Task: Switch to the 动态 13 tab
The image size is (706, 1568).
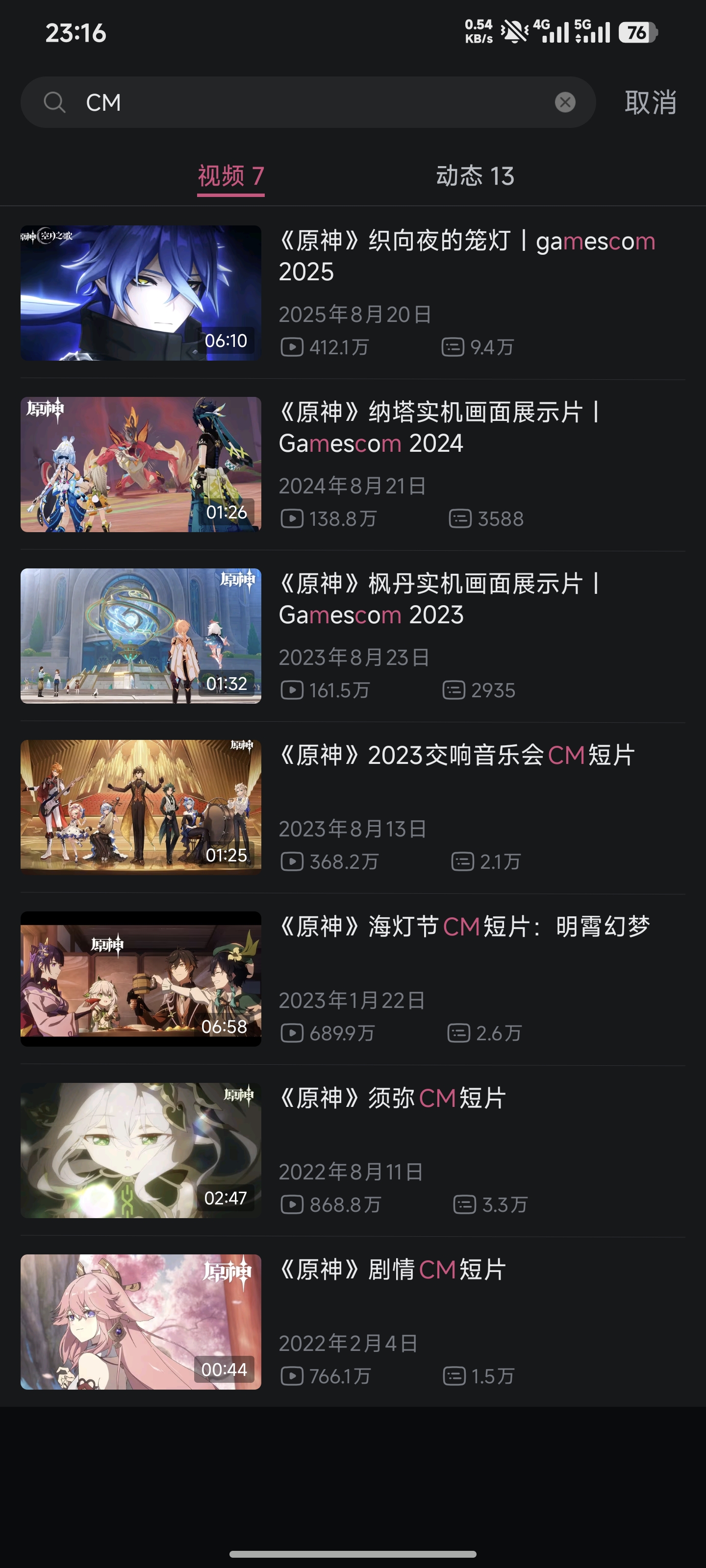Action: tap(475, 176)
